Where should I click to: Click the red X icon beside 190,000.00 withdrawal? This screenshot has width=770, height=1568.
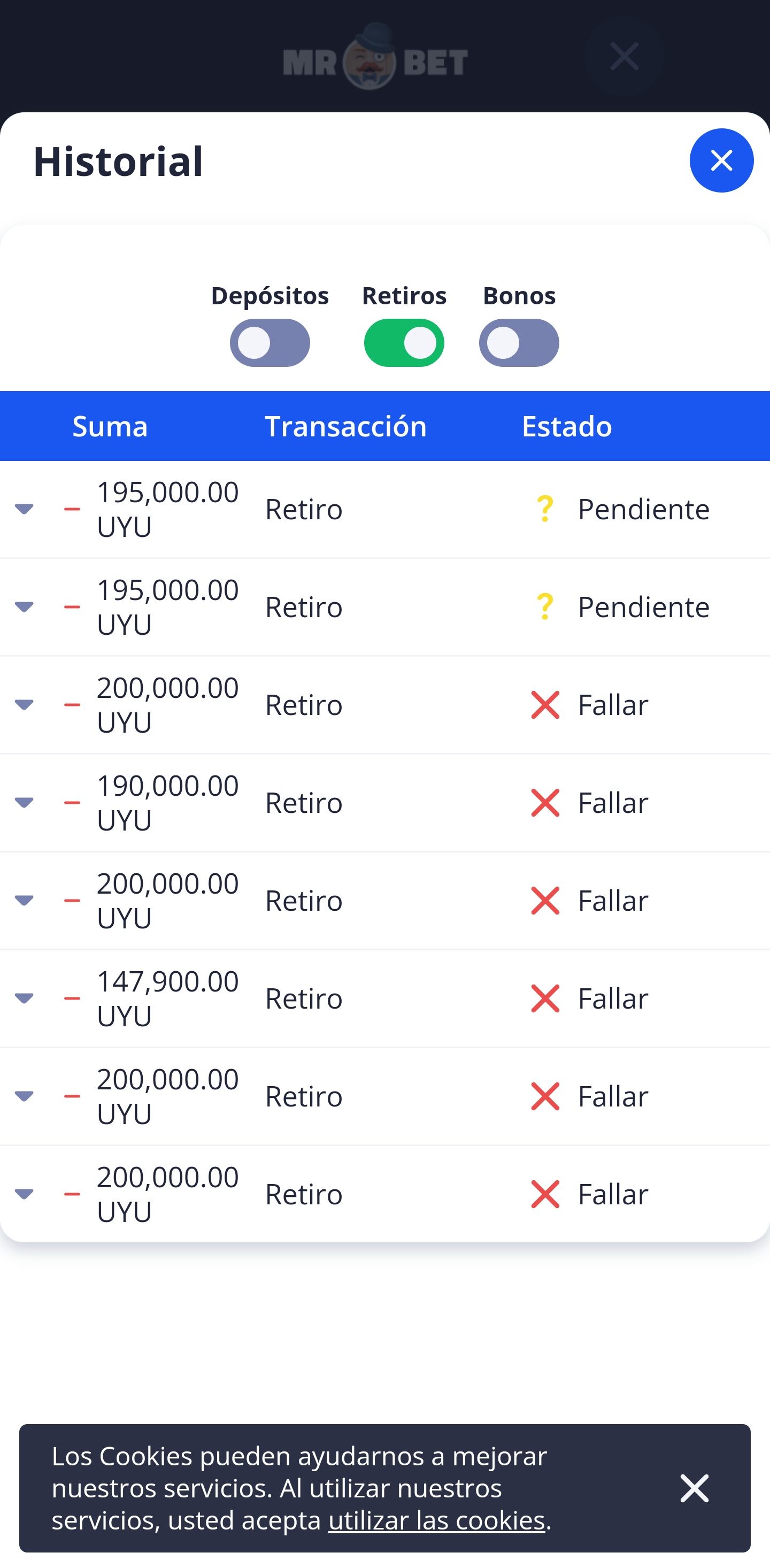click(x=546, y=802)
